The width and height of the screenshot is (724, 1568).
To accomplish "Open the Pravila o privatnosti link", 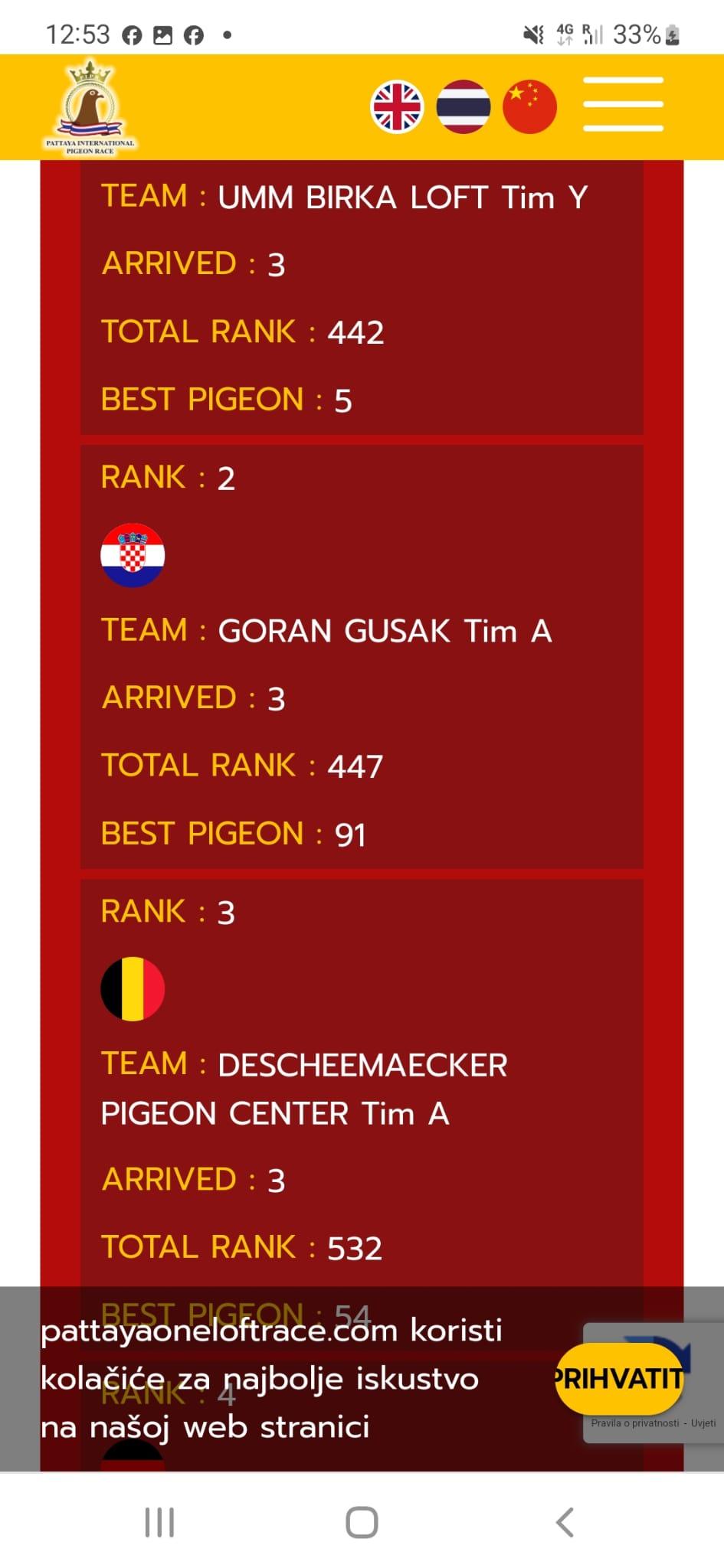I will [635, 1423].
